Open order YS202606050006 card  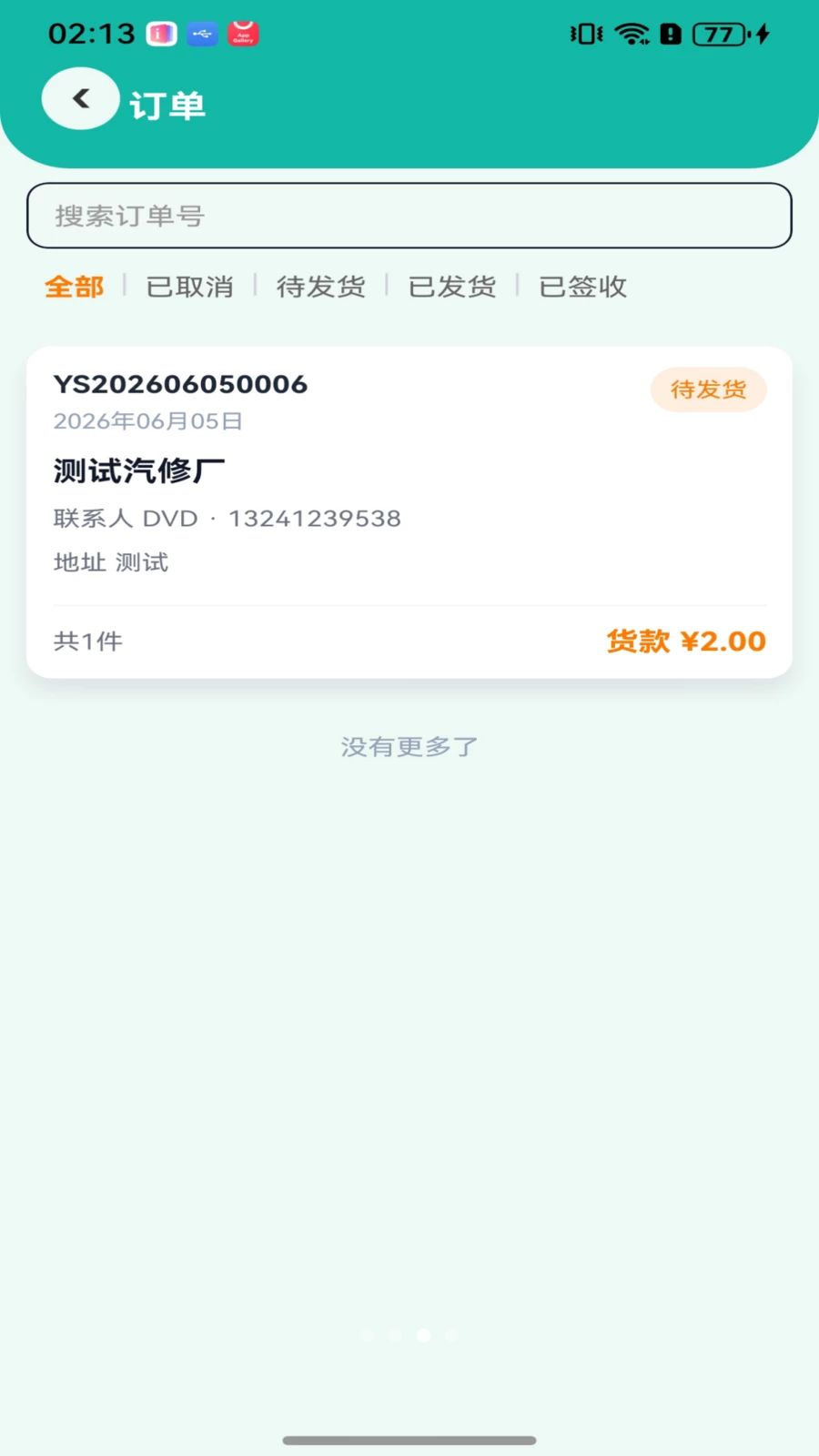pyautogui.click(x=409, y=512)
